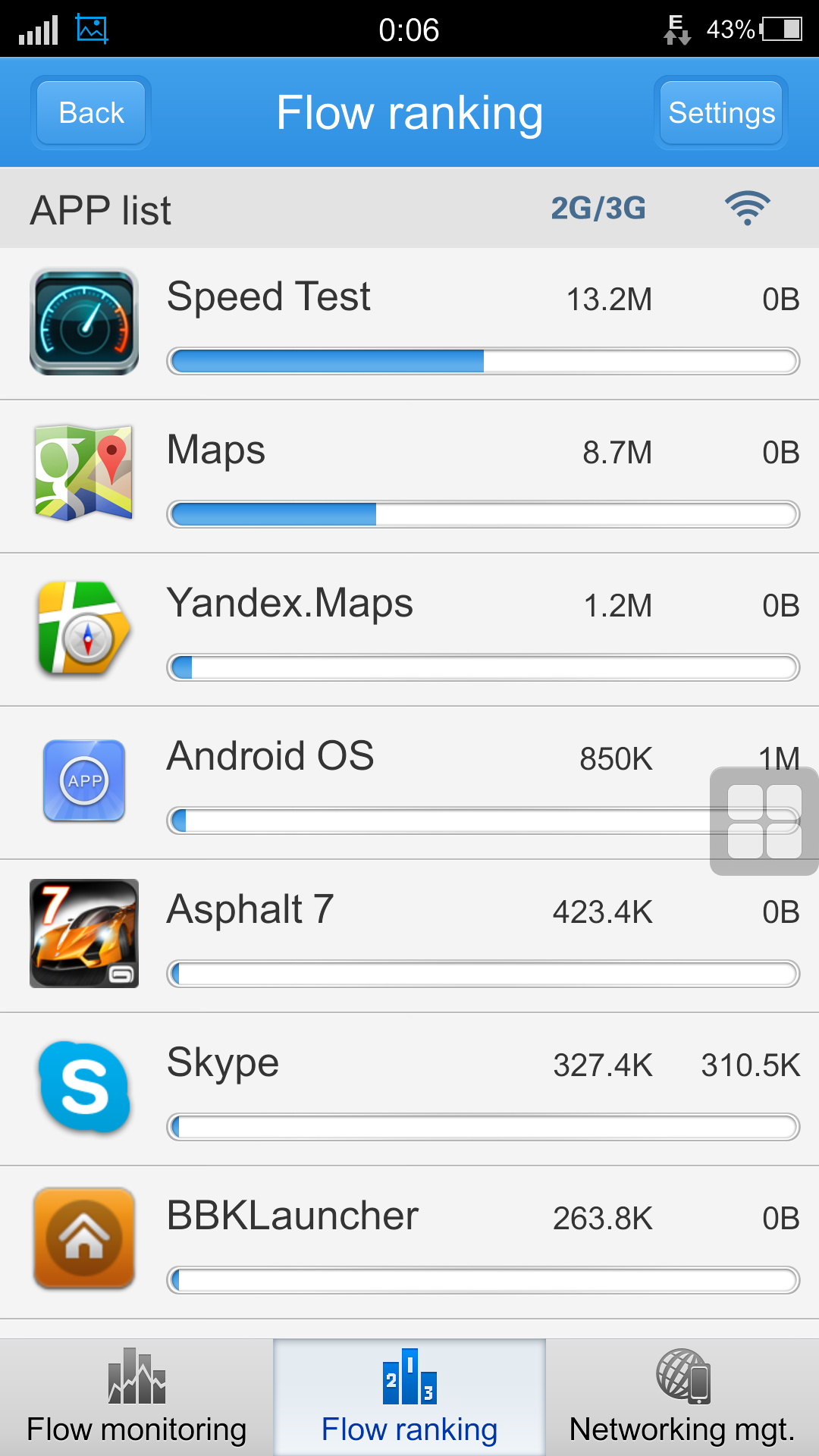Go back using the Back button
Image resolution: width=819 pixels, height=1456 pixels.
(91, 113)
